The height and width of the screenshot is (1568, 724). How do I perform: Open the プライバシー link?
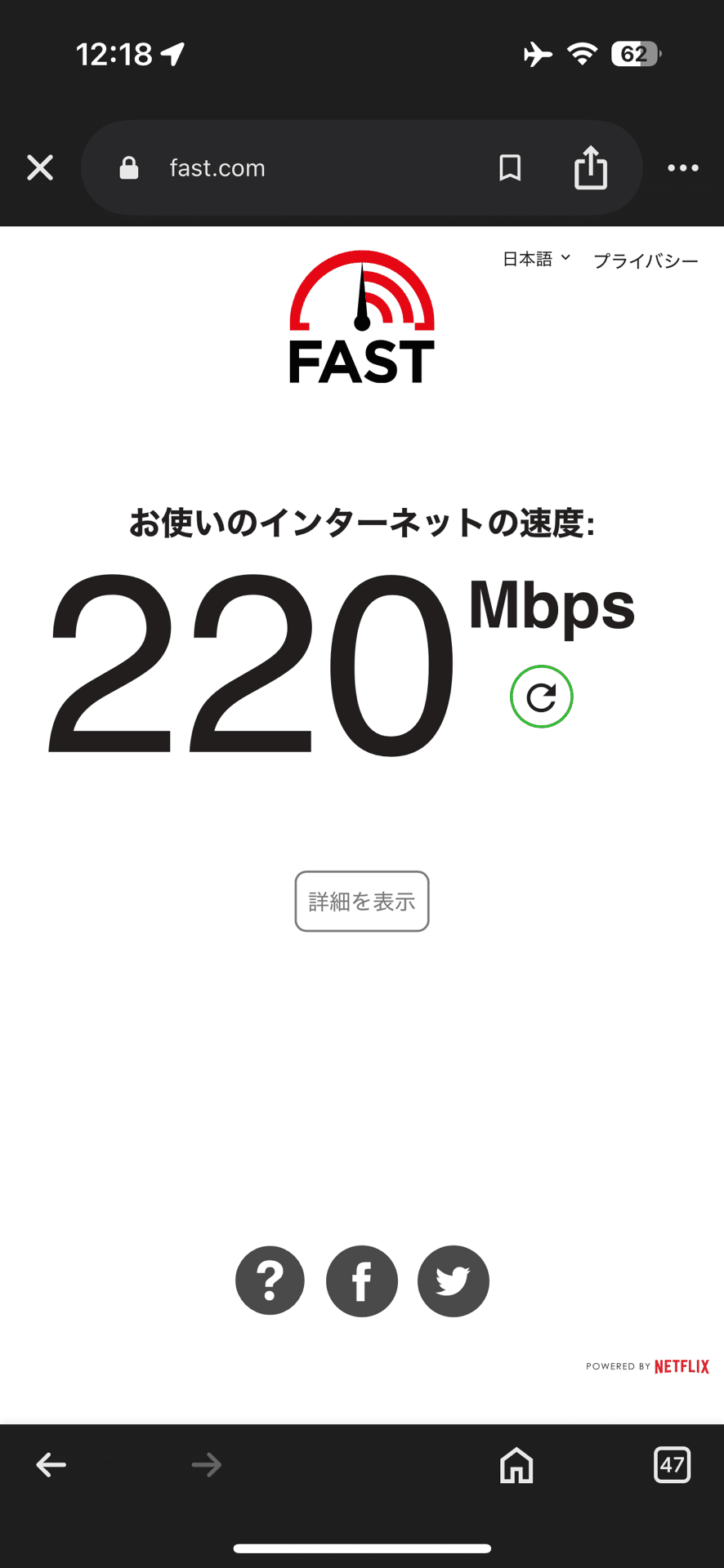click(646, 261)
